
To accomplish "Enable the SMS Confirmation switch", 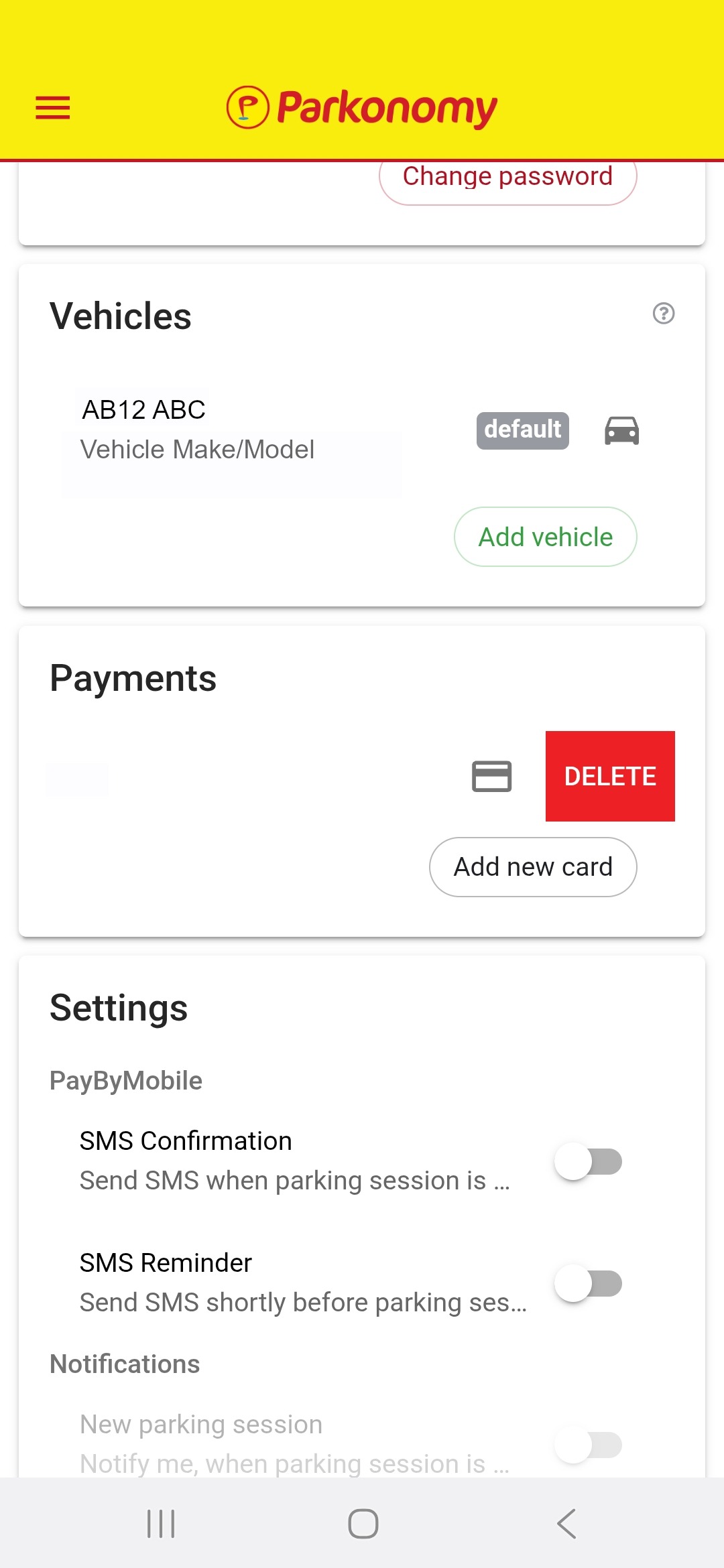I will pyautogui.click(x=588, y=1161).
